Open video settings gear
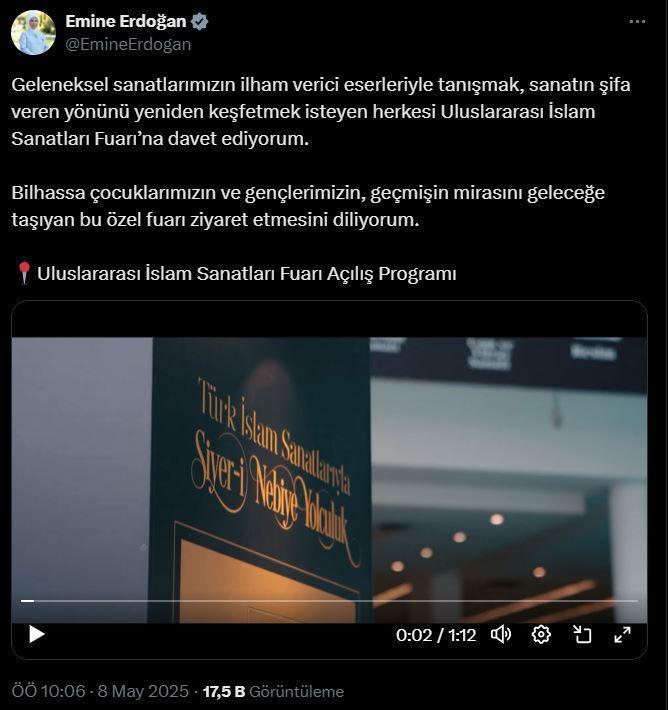The image size is (668, 710). [541, 634]
